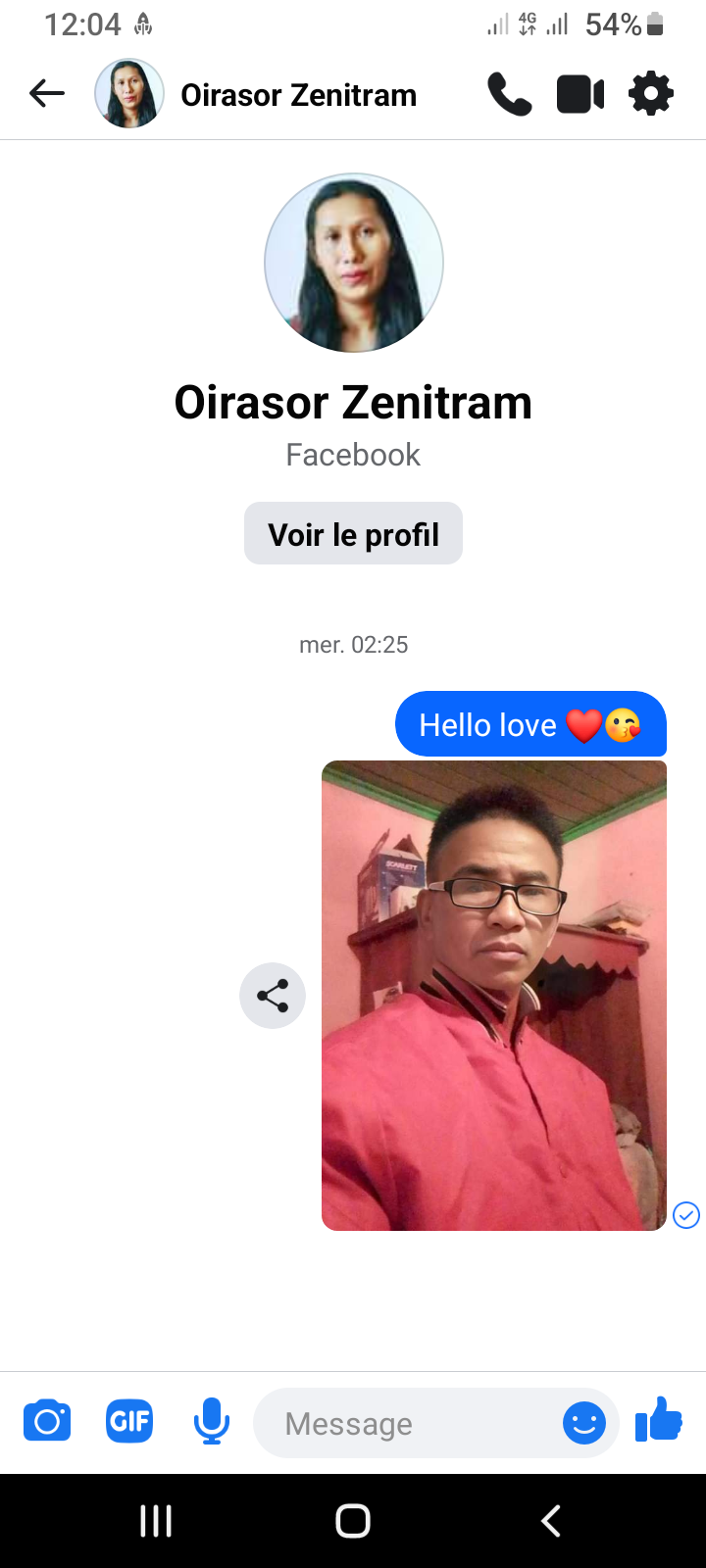Share the sent photo

tap(273, 996)
